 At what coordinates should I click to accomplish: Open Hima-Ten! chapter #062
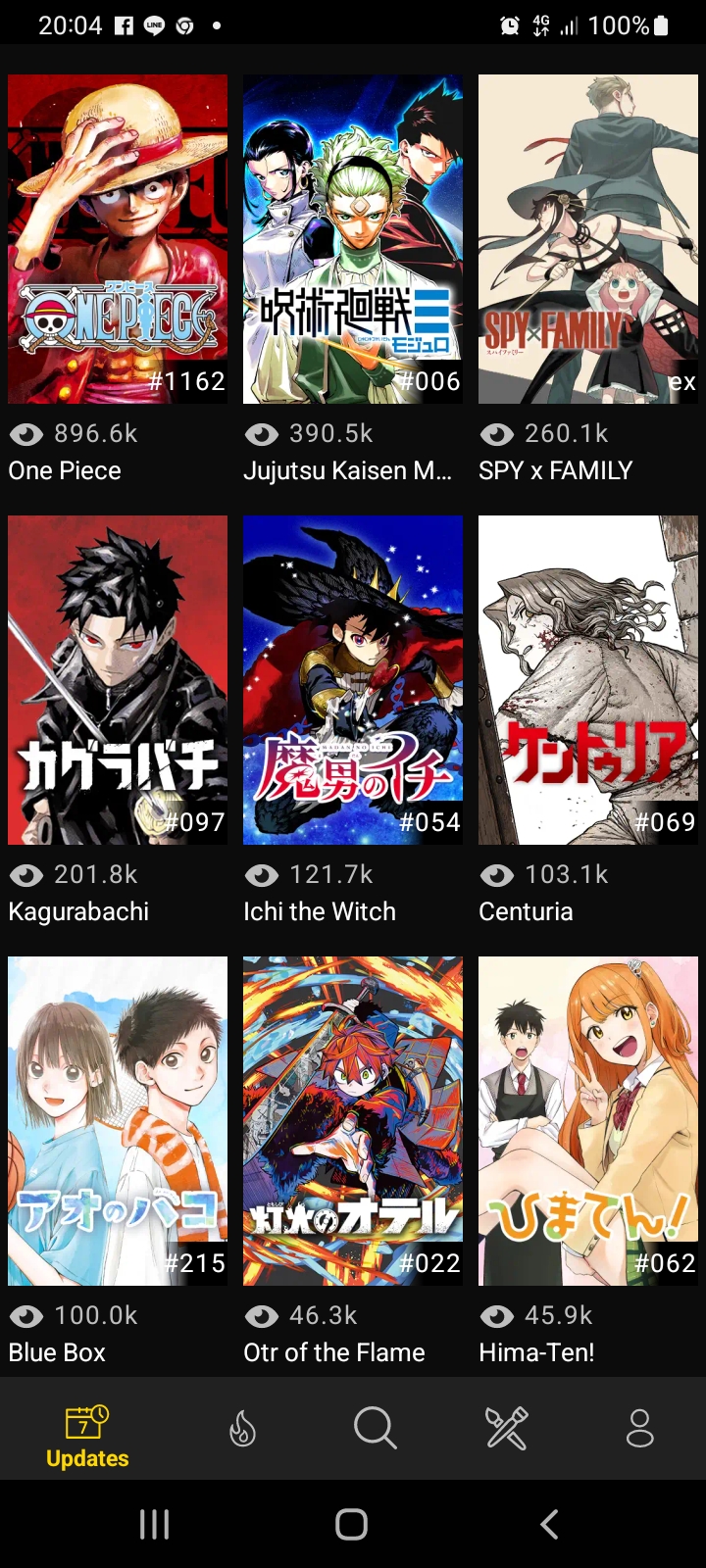[588, 1121]
